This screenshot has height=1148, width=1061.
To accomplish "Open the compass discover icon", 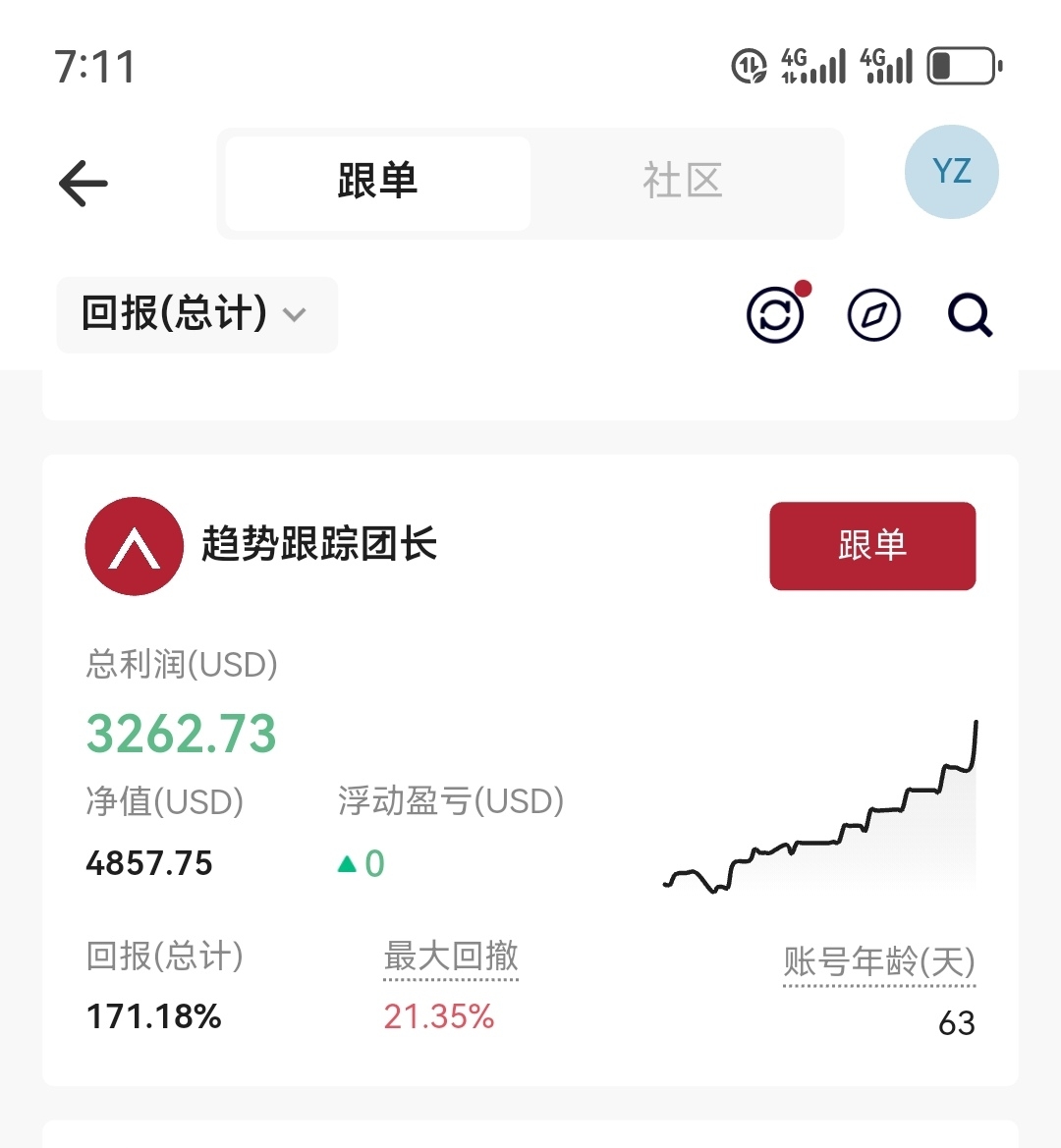I will 873,315.
